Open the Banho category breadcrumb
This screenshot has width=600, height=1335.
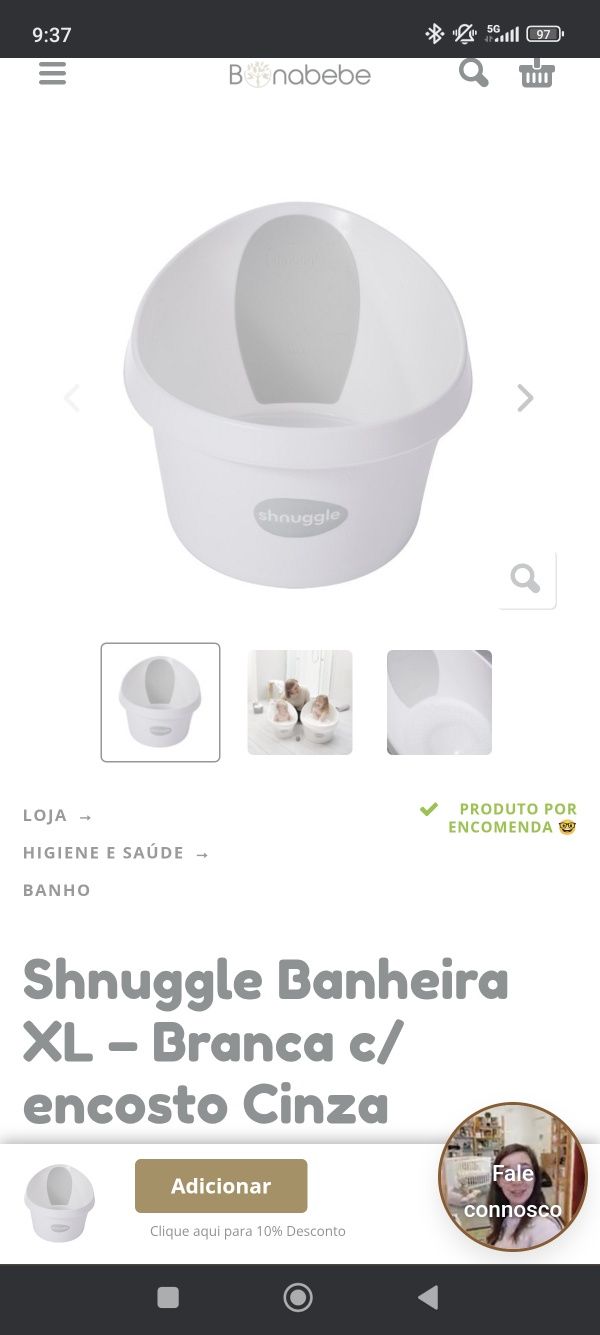click(57, 890)
